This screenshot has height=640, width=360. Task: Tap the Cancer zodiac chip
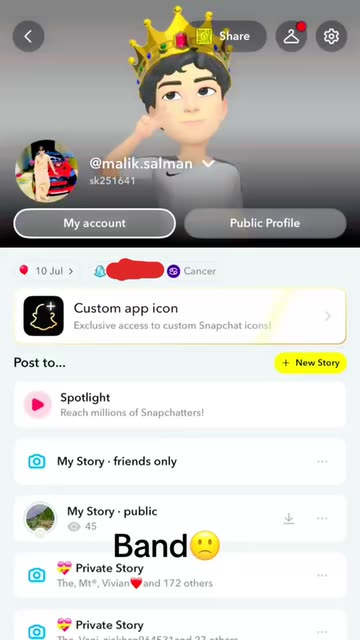192,271
